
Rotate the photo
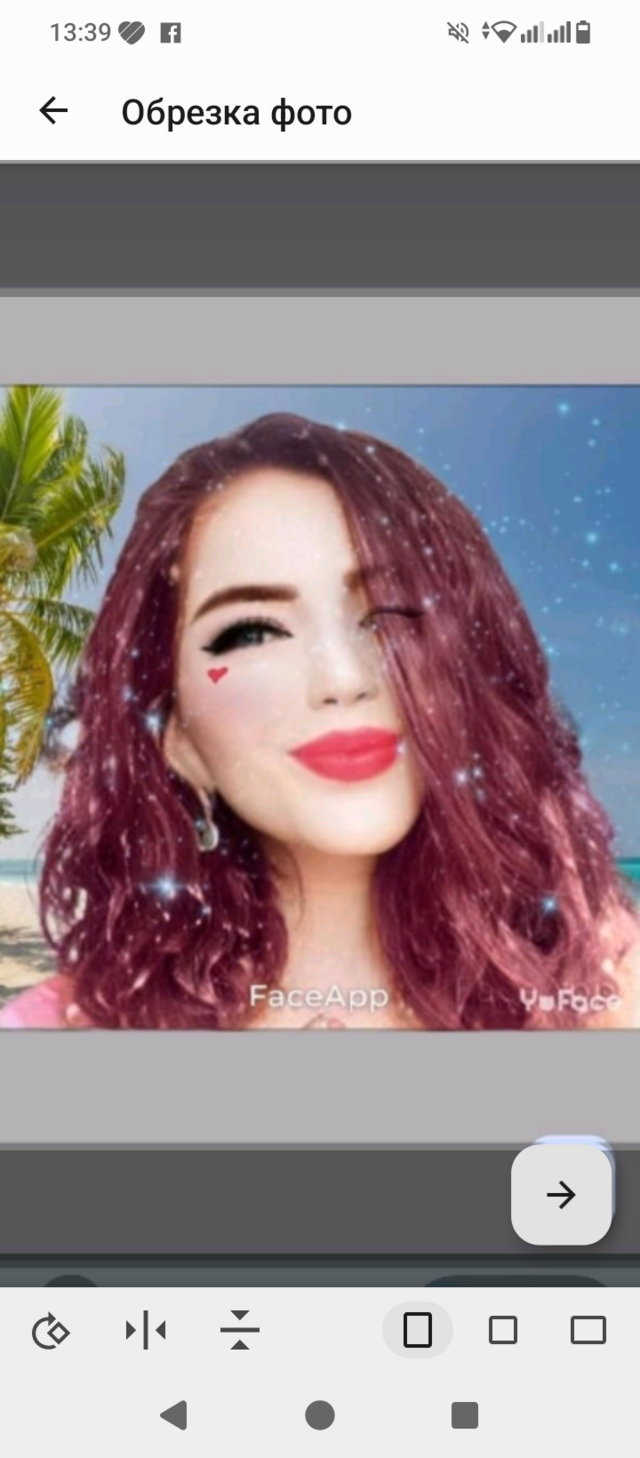coord(50,1331)
